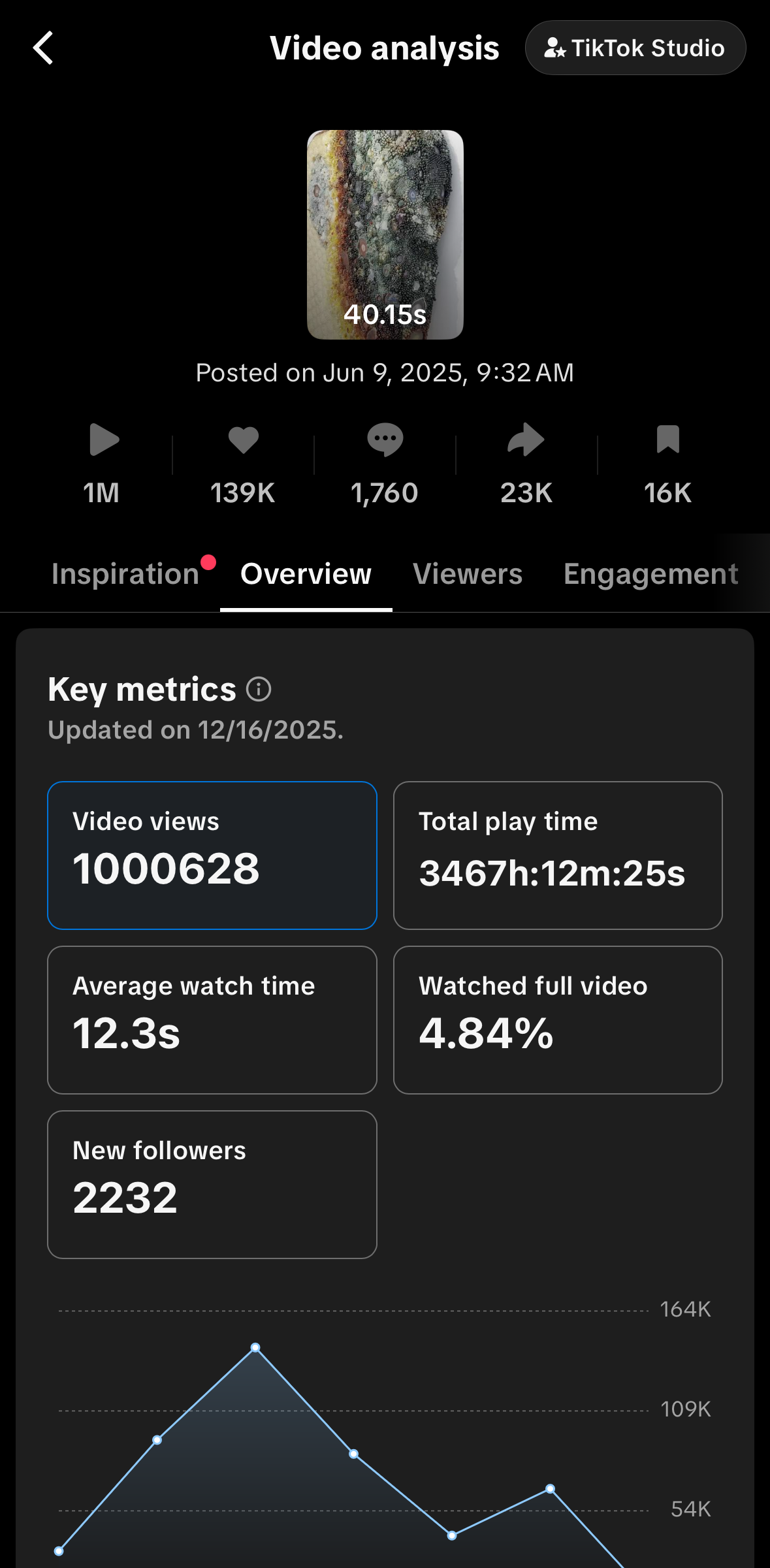Image resolution: width=770 pixels, height=1568 pixels.
Task: Switch to the Viewers tab
Action: pyautogui.click(x=467, y=573)
